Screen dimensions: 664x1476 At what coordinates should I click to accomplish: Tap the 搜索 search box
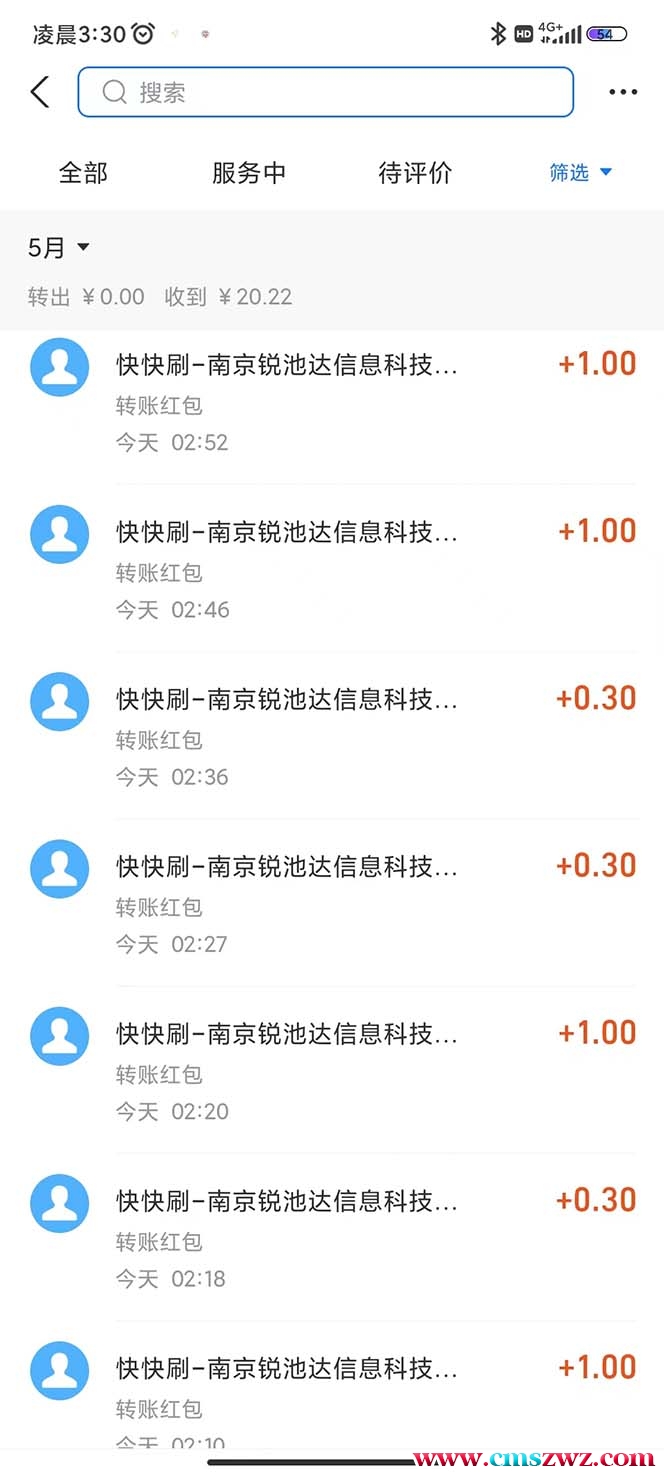[x=325, y=93]
